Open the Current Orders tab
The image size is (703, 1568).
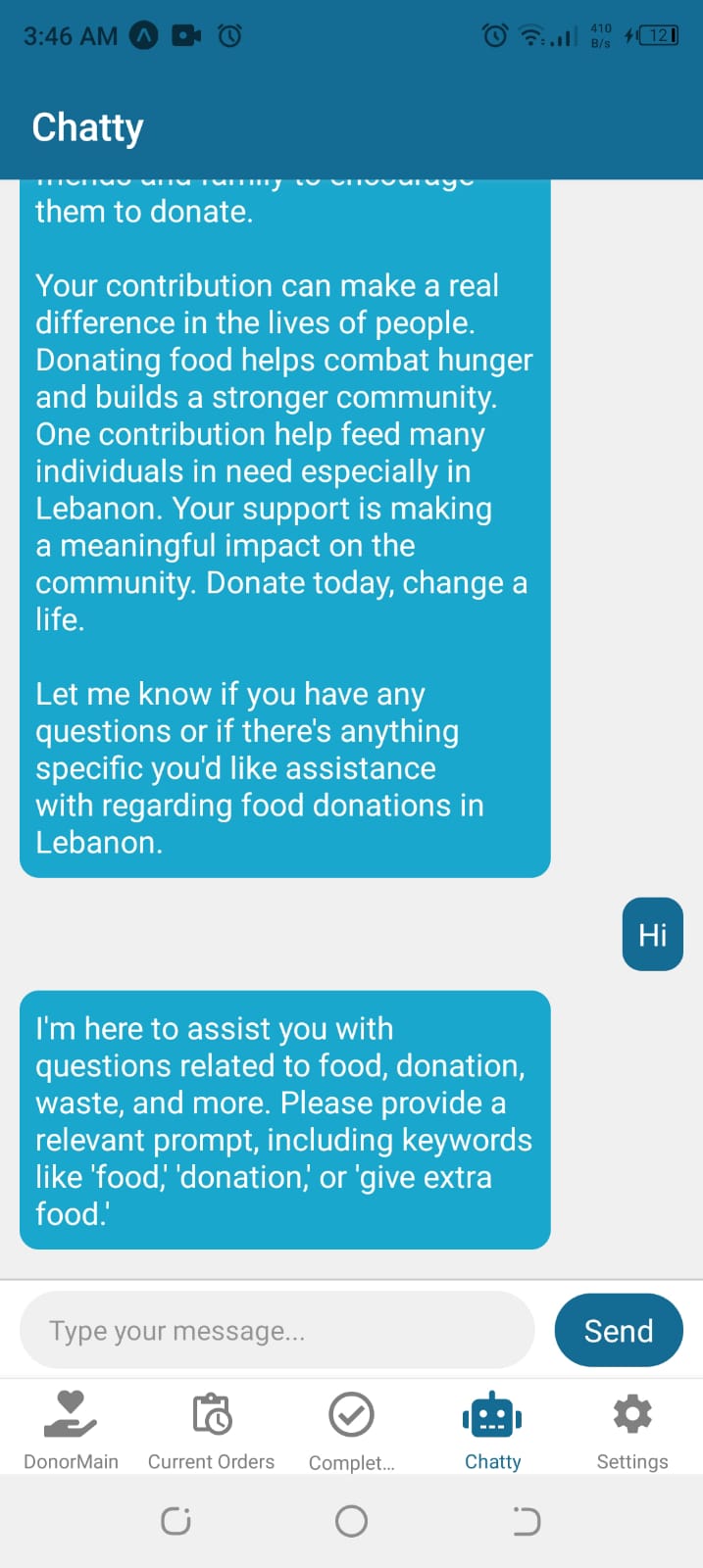tap(211, 1430)
